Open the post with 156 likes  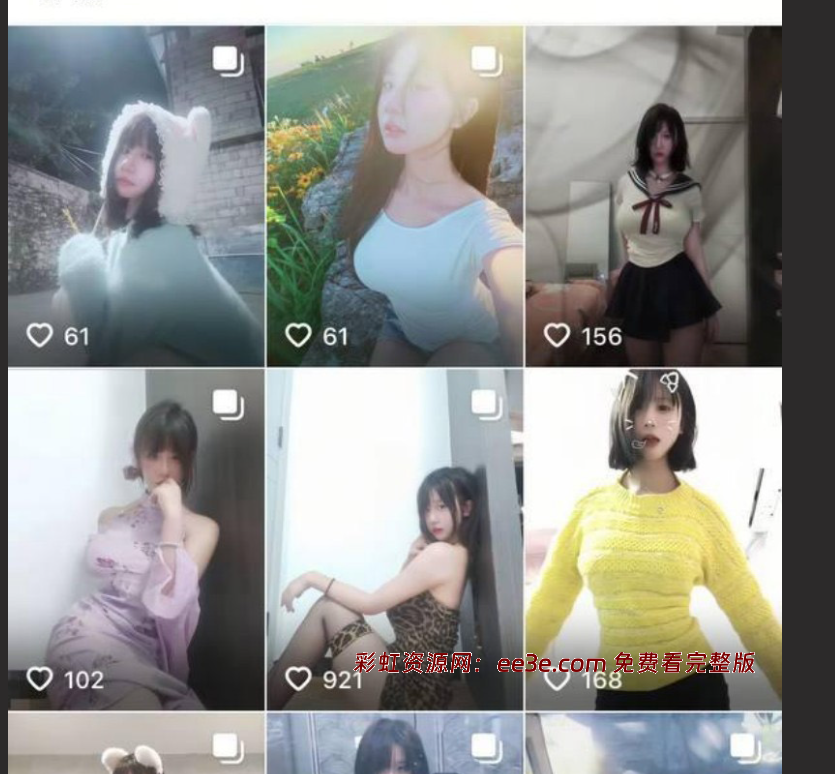point(653,195)
